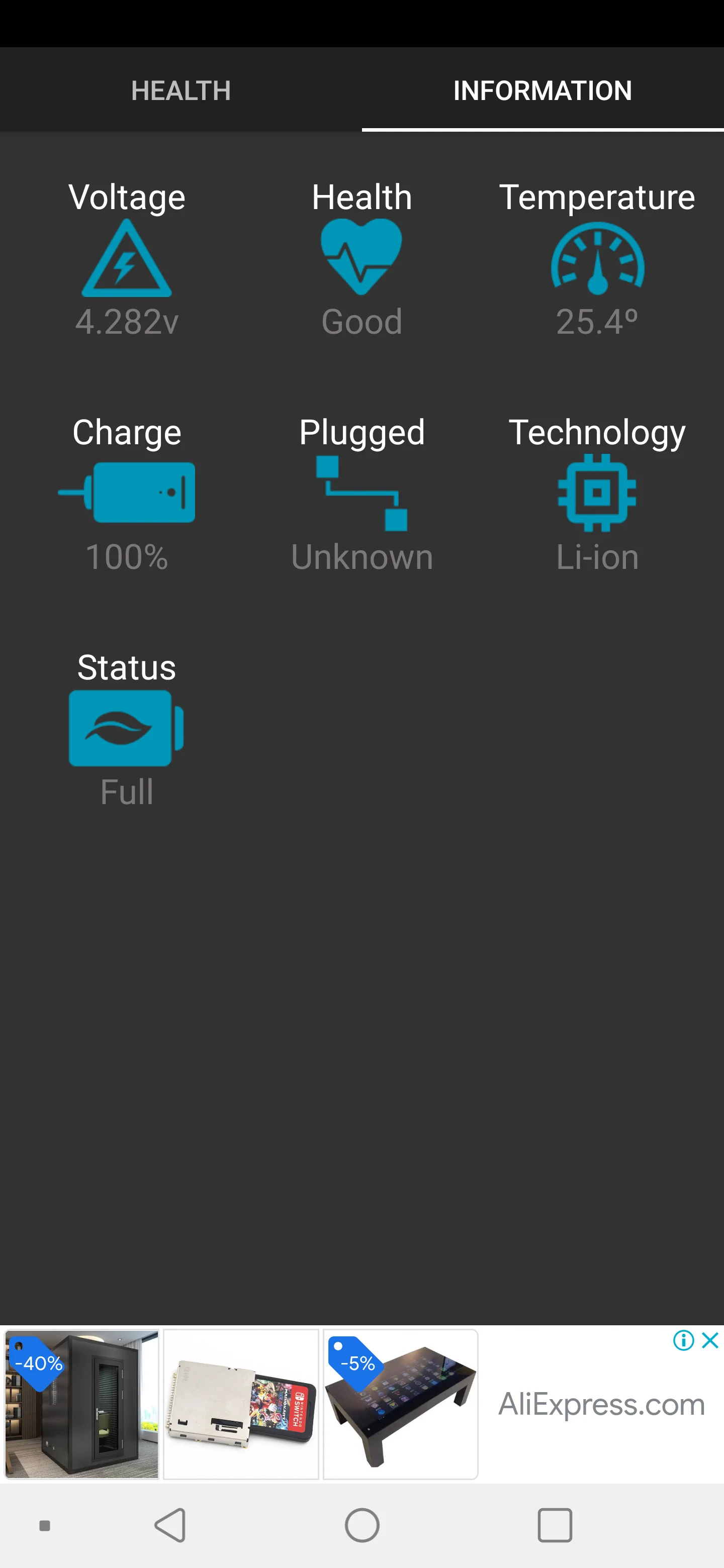The width and height of the screenshot is (724, 1568).
Task: Open the -5% touch table ad tile
Action: [400, 1404]
